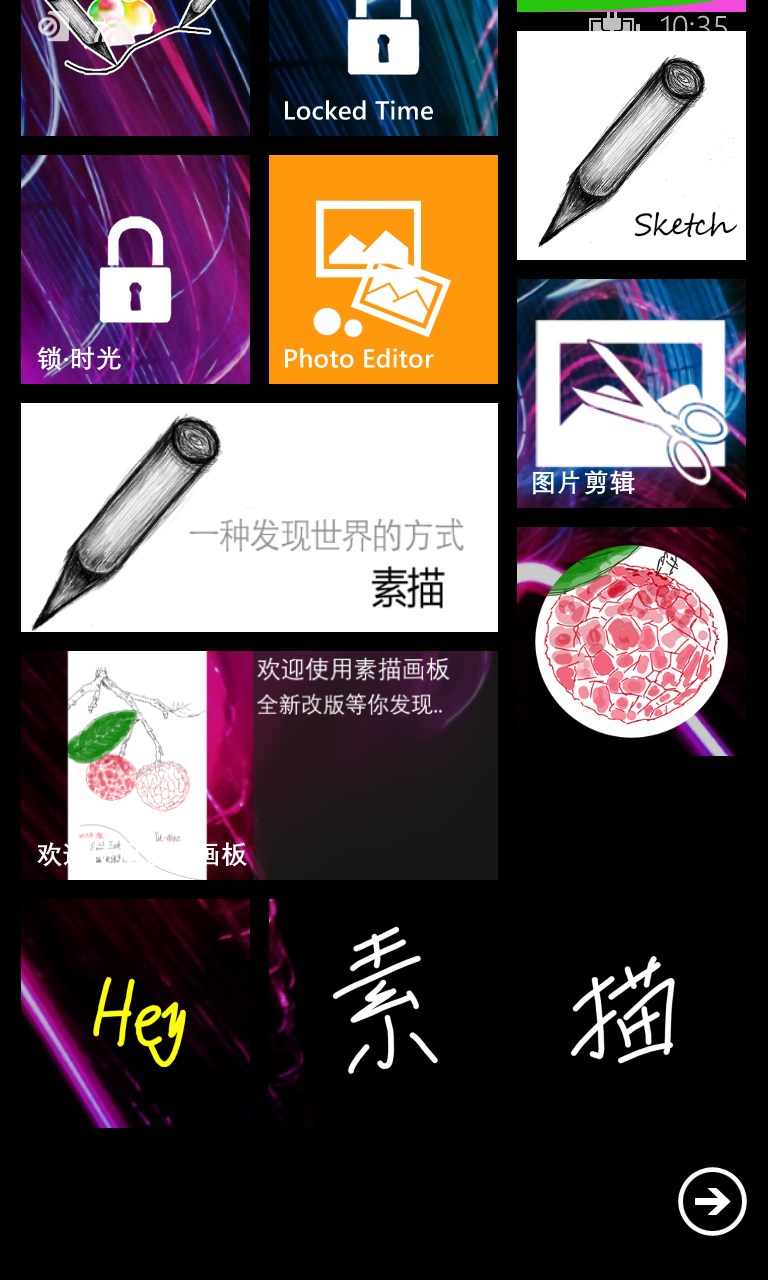
Task: Open the wide 素描 pencil tile
Action: click(259, 518)
